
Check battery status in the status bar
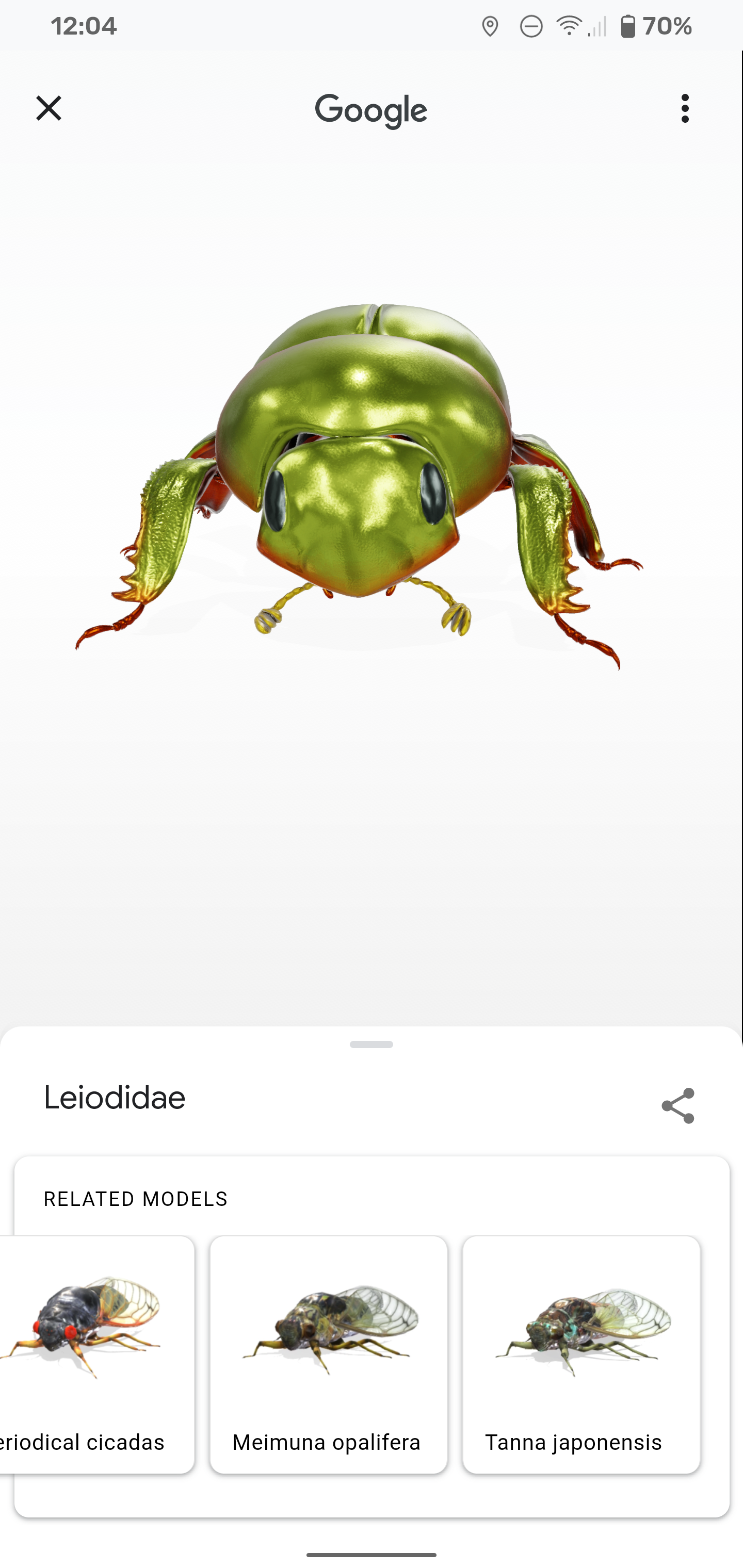click(x=656, y=26)
